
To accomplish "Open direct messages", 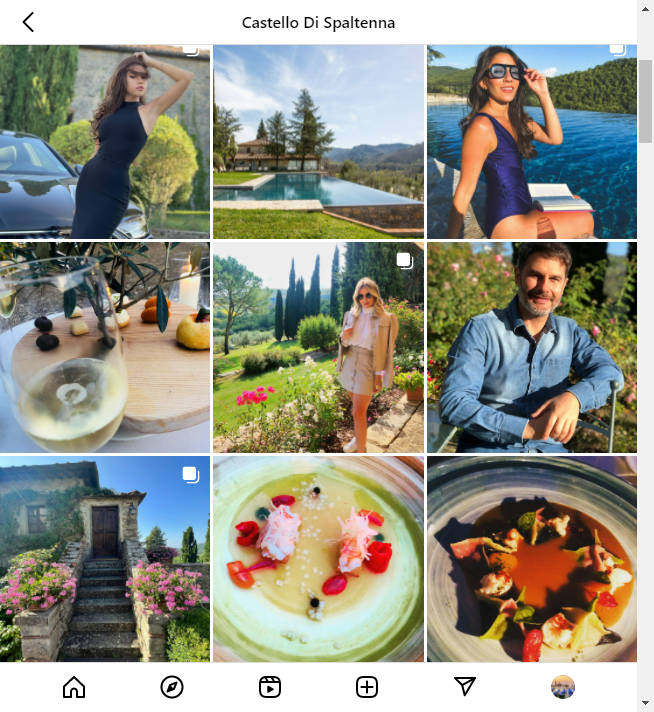I will (x=465, y=686).
